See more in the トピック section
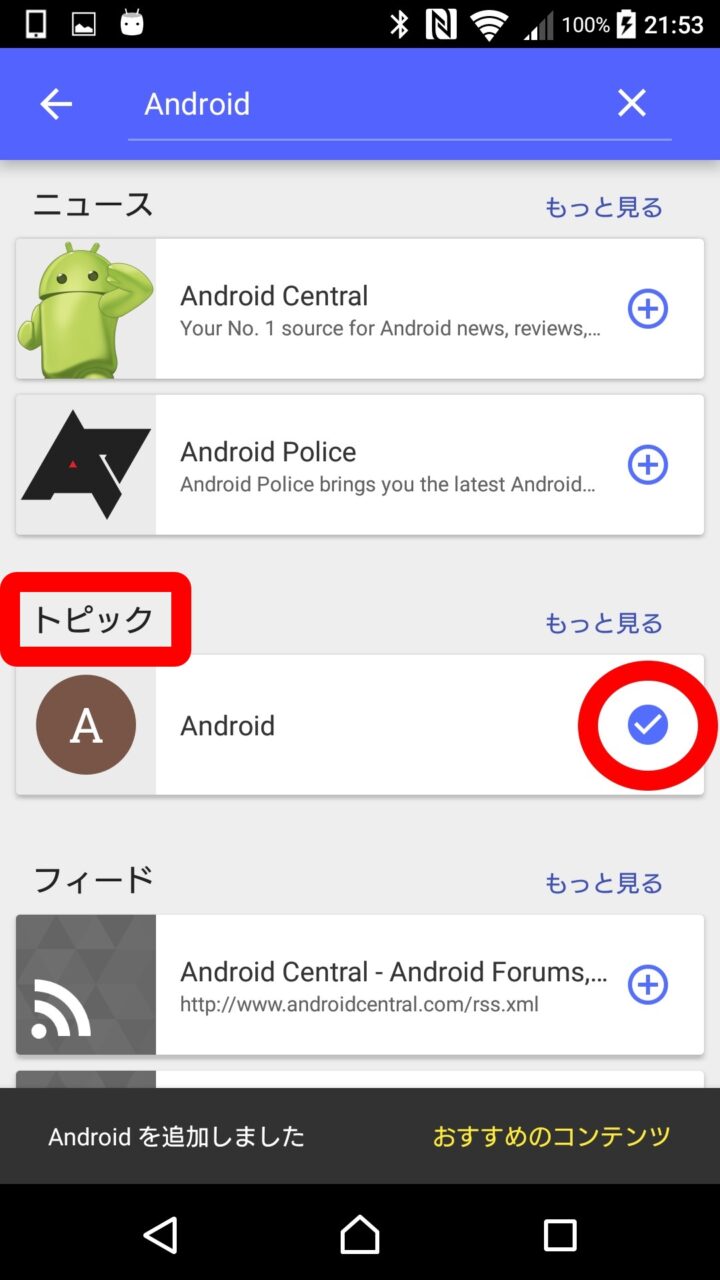720x1280 pixels. pyautogui.click(x=603, y=623)
